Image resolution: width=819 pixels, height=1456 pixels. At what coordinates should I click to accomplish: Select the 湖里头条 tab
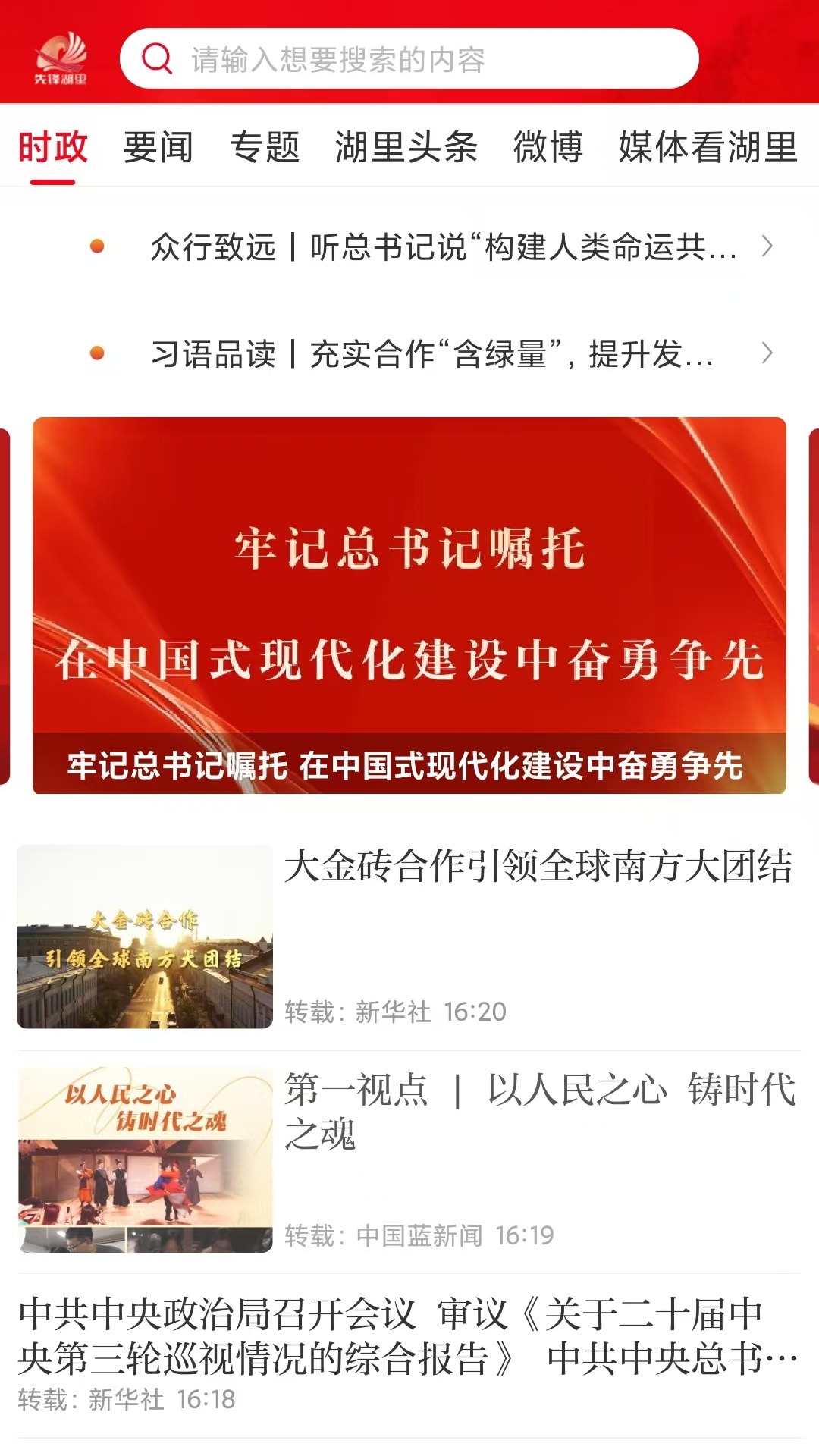(406, 149)
